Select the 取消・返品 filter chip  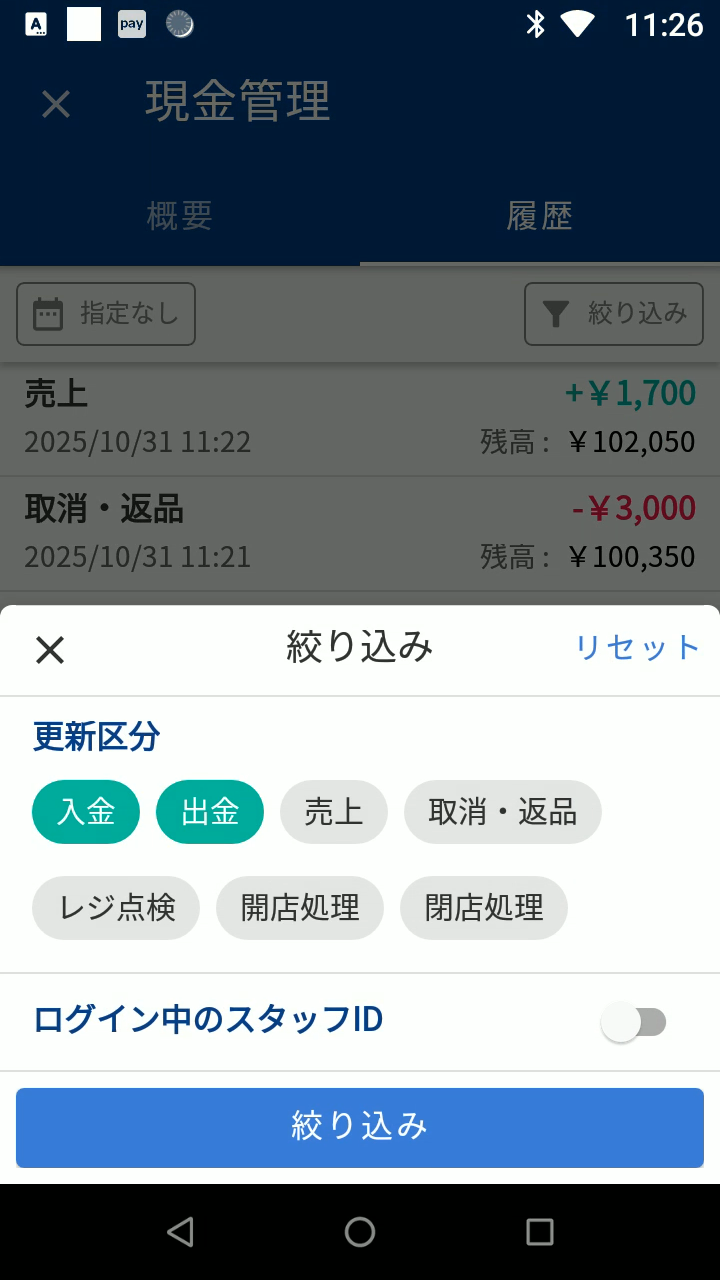(x=502, y=812)
